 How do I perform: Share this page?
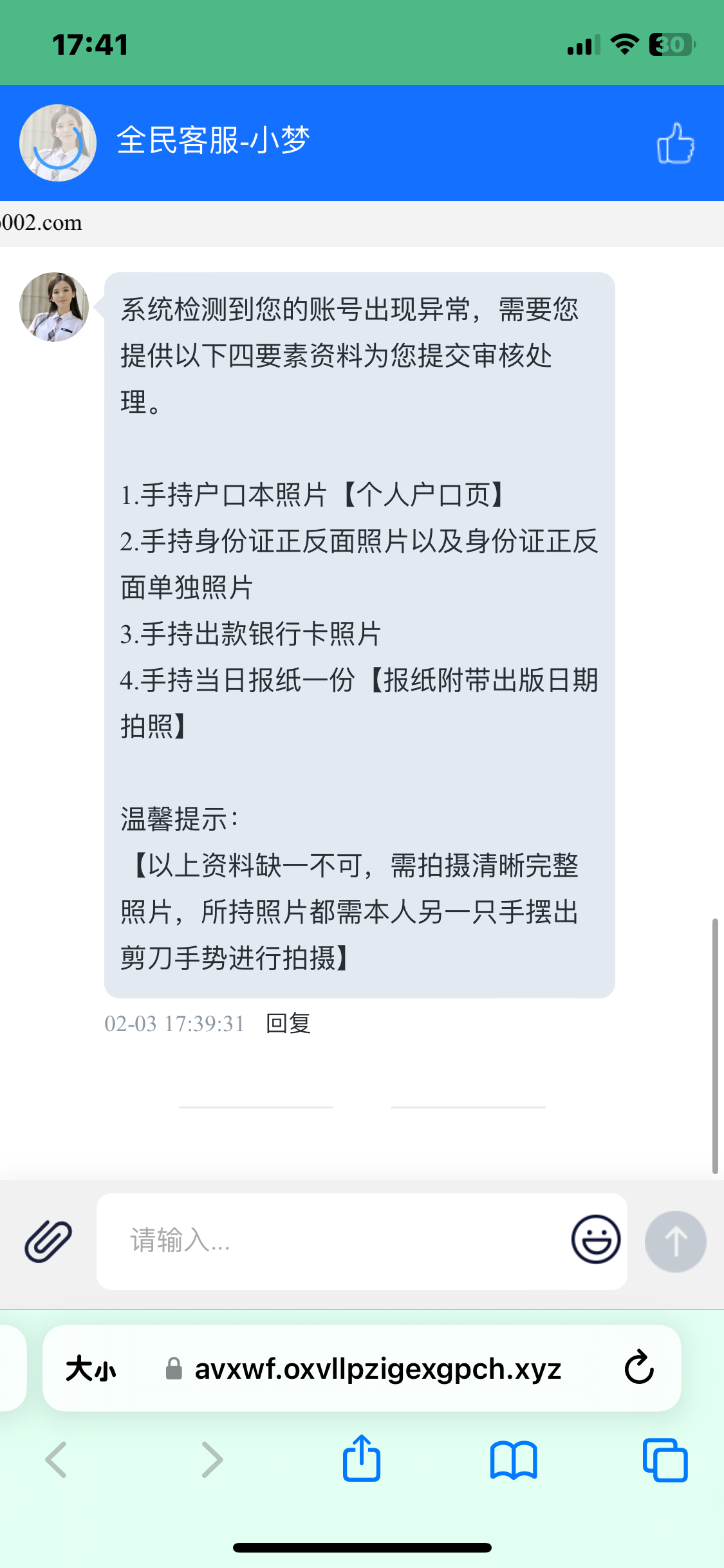[x=362, y=1459]
